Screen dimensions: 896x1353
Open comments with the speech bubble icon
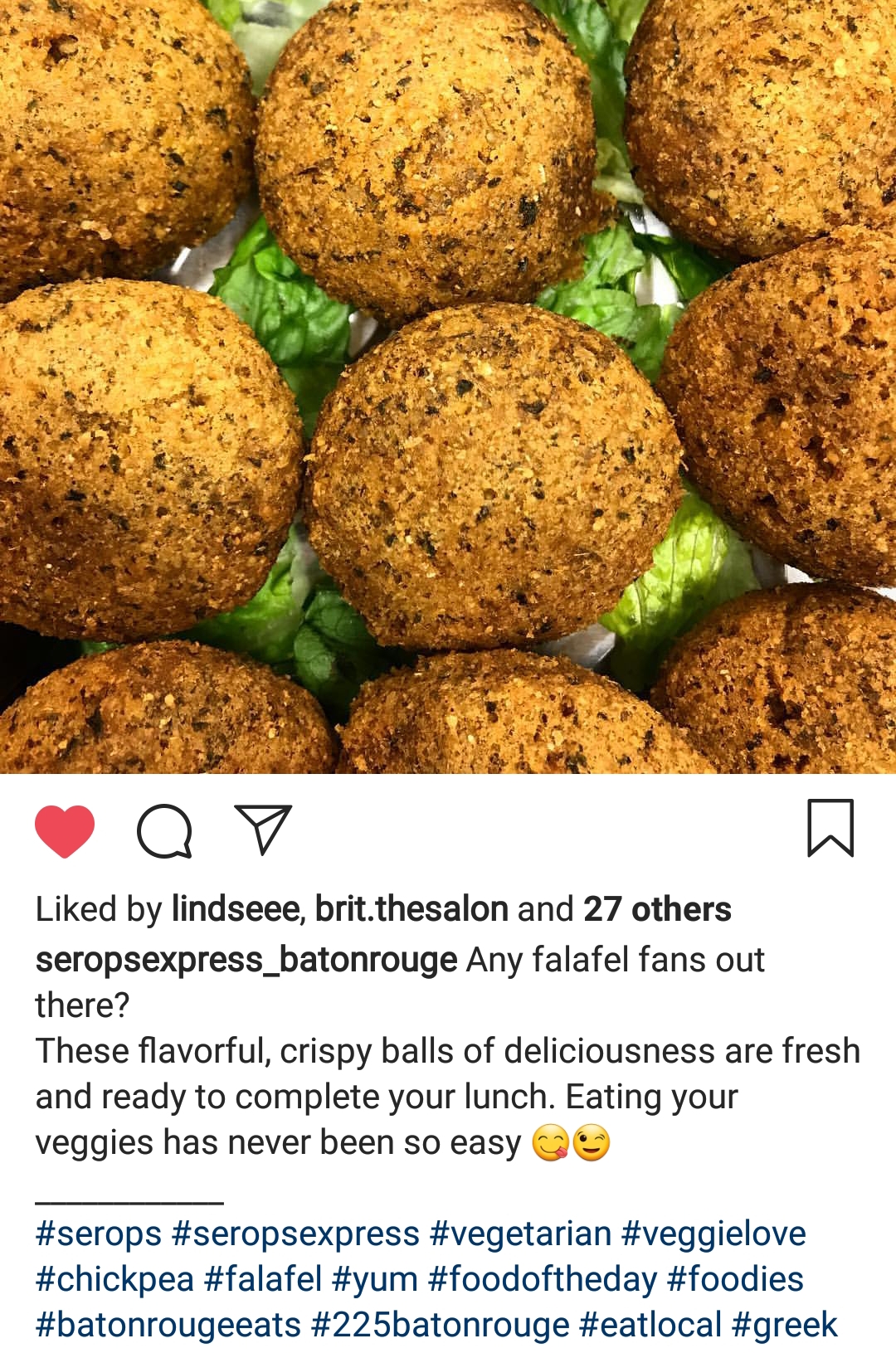pos(164,830)
